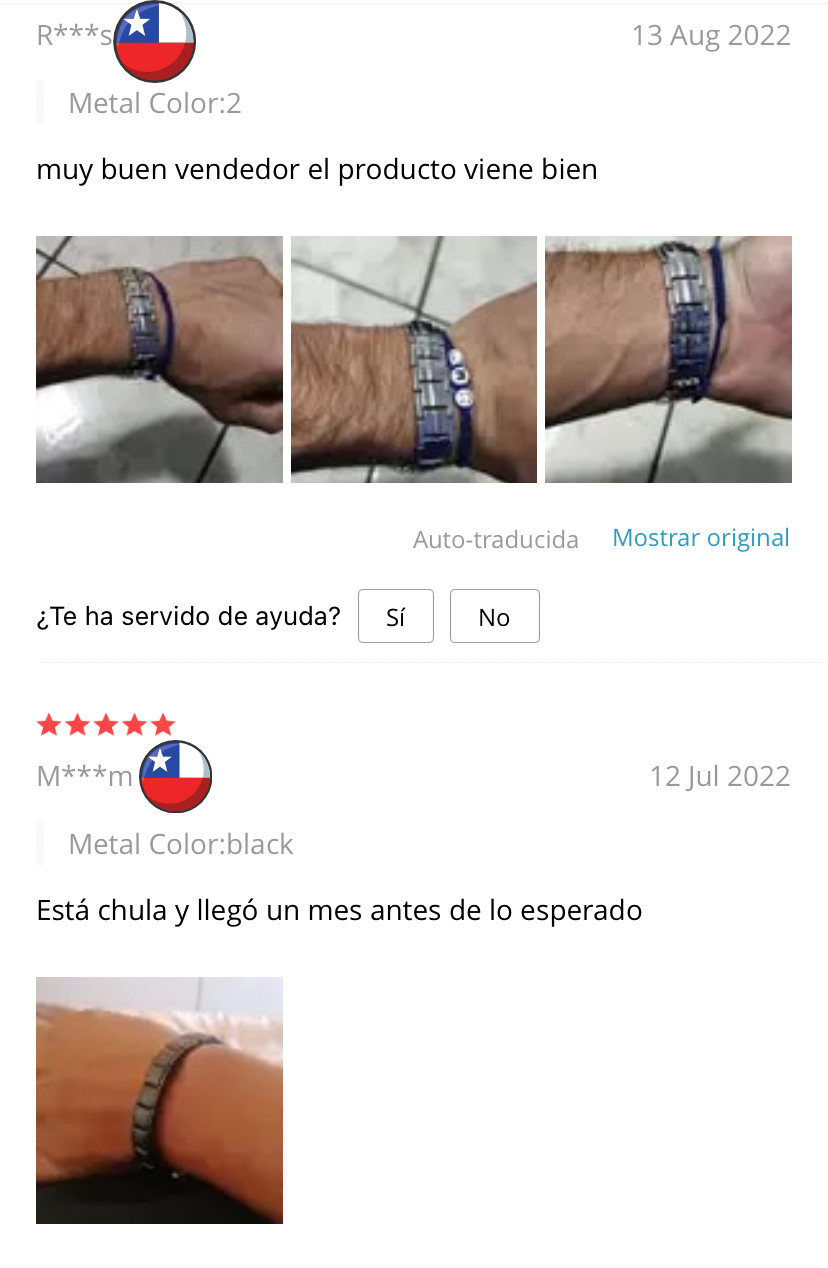Select the 'Metal Color:2' variant label
Screen dimensions: 828x1268
click(x=154, y=103)
